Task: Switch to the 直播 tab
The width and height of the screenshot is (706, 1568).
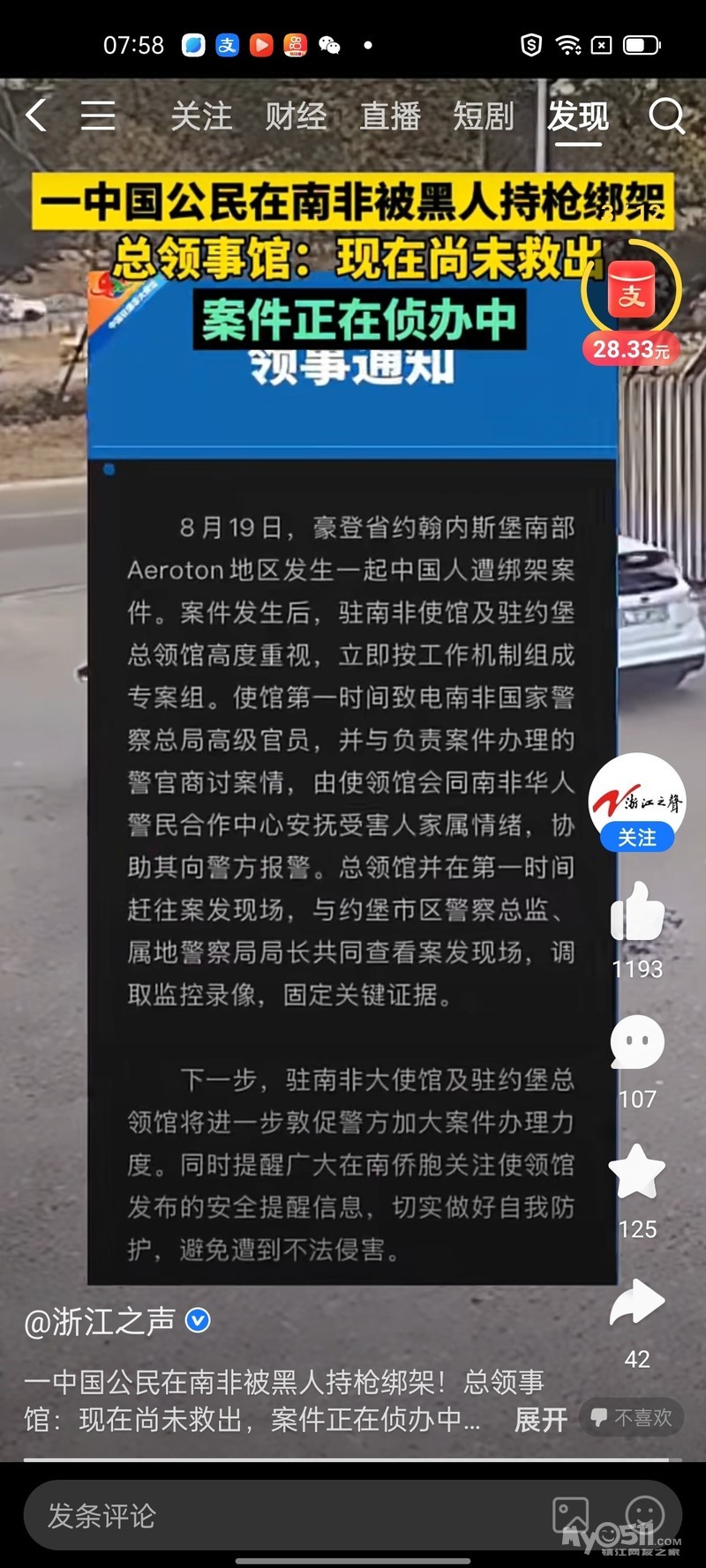Action: pos(390,116)
